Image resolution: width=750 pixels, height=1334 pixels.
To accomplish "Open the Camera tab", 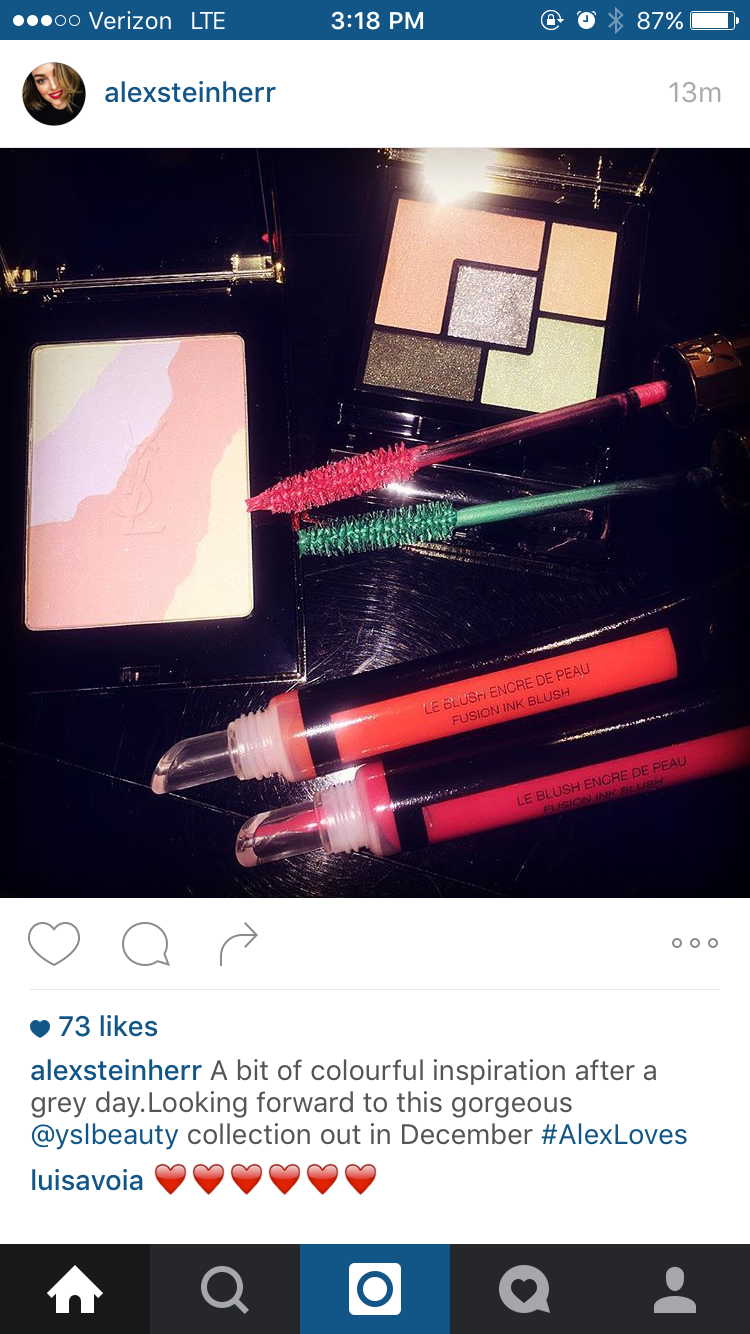I will [x=375, y=1289].
